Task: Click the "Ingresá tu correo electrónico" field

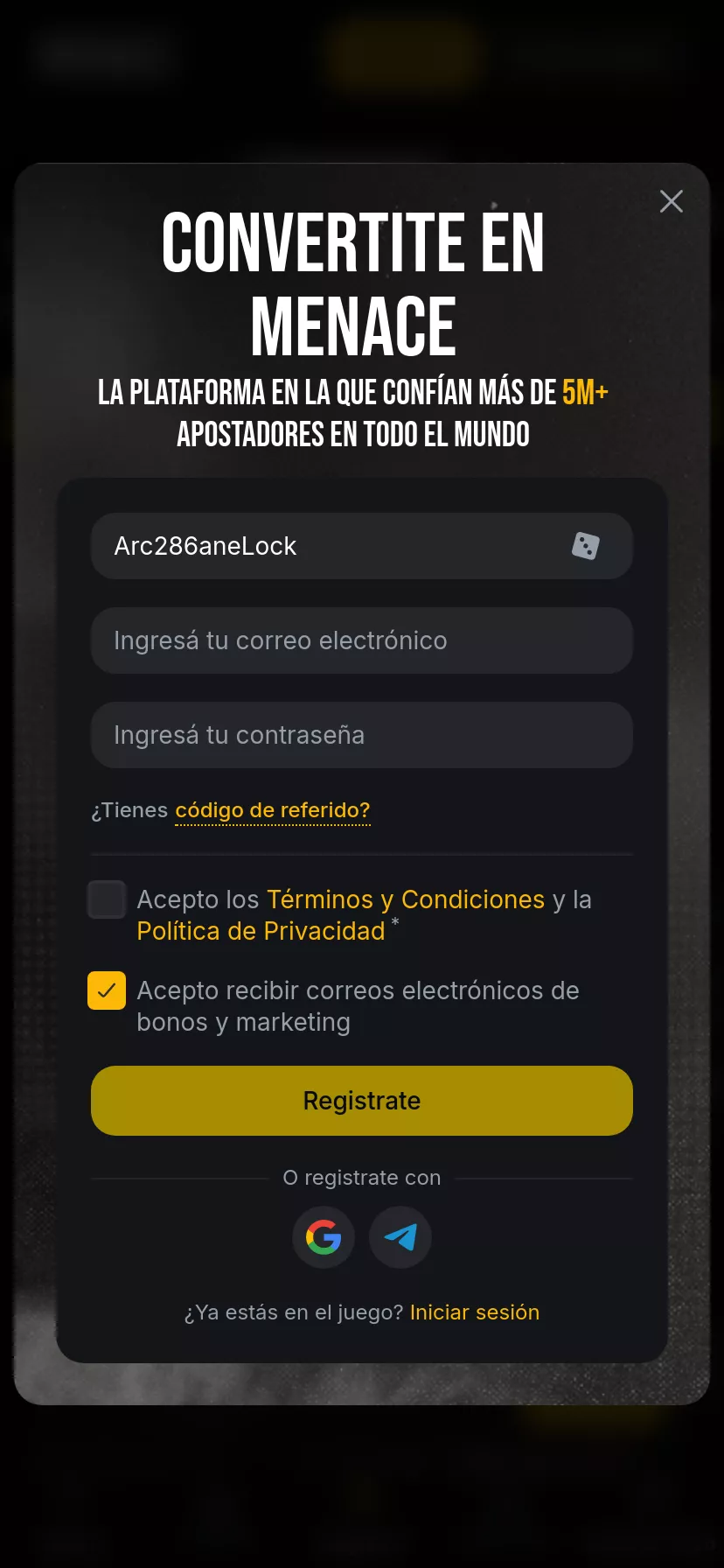Action: click(361, 640)
